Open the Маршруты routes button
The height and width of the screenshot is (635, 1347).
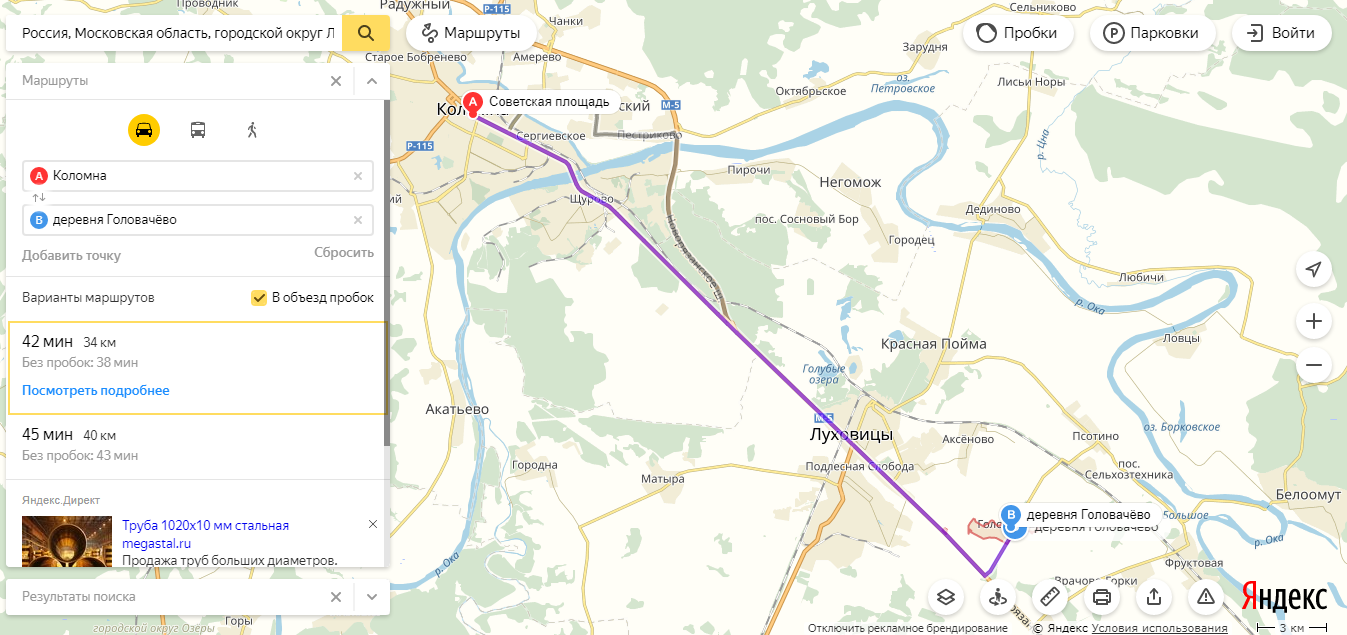[471, 33]
